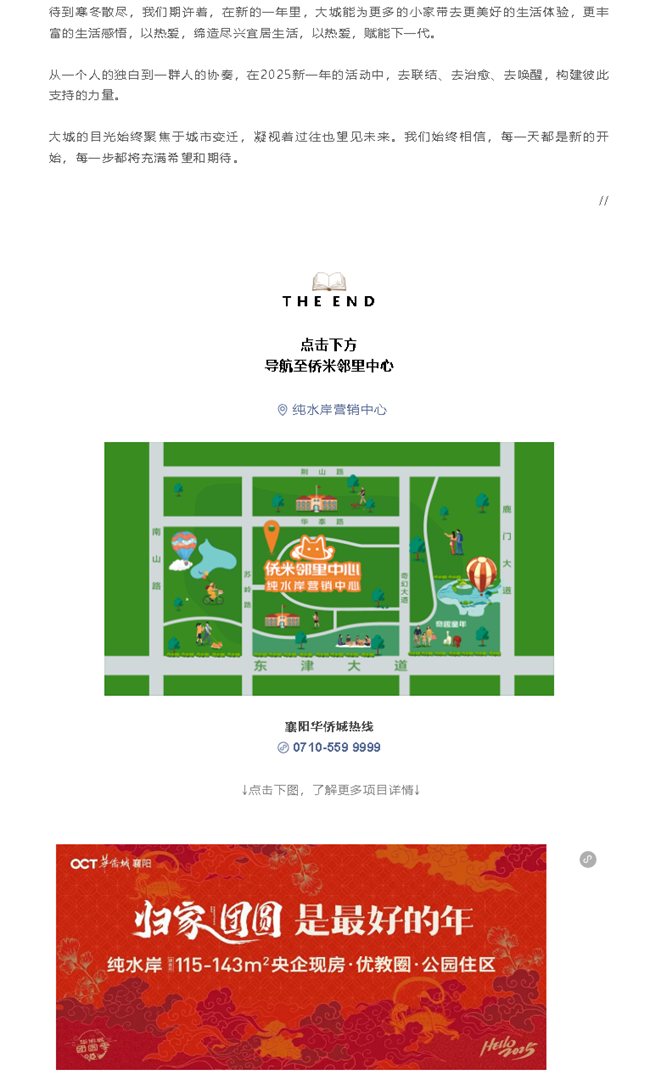Open the 侨米邻里中心 map image
This screenshot has height=1092, width=650.
(329, 569)
